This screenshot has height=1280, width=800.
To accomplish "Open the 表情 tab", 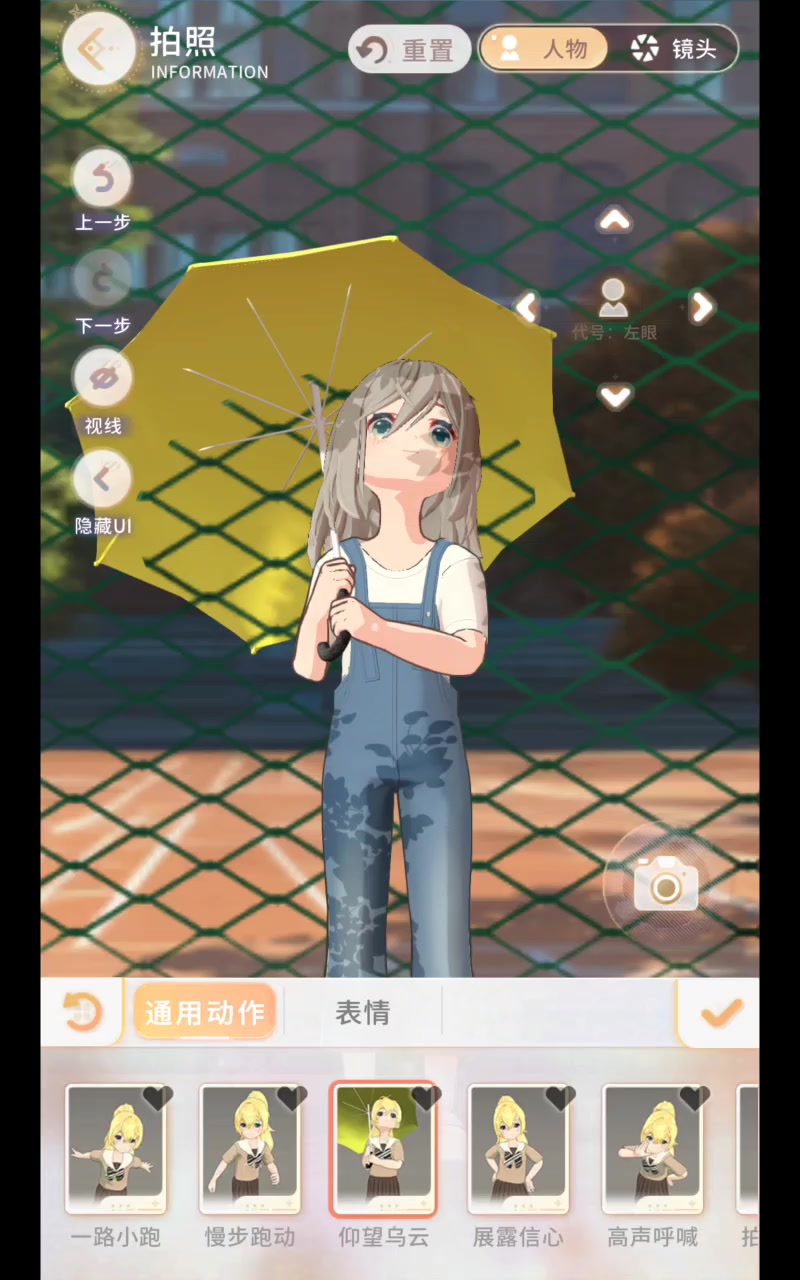I will [x=362, y=1012].
